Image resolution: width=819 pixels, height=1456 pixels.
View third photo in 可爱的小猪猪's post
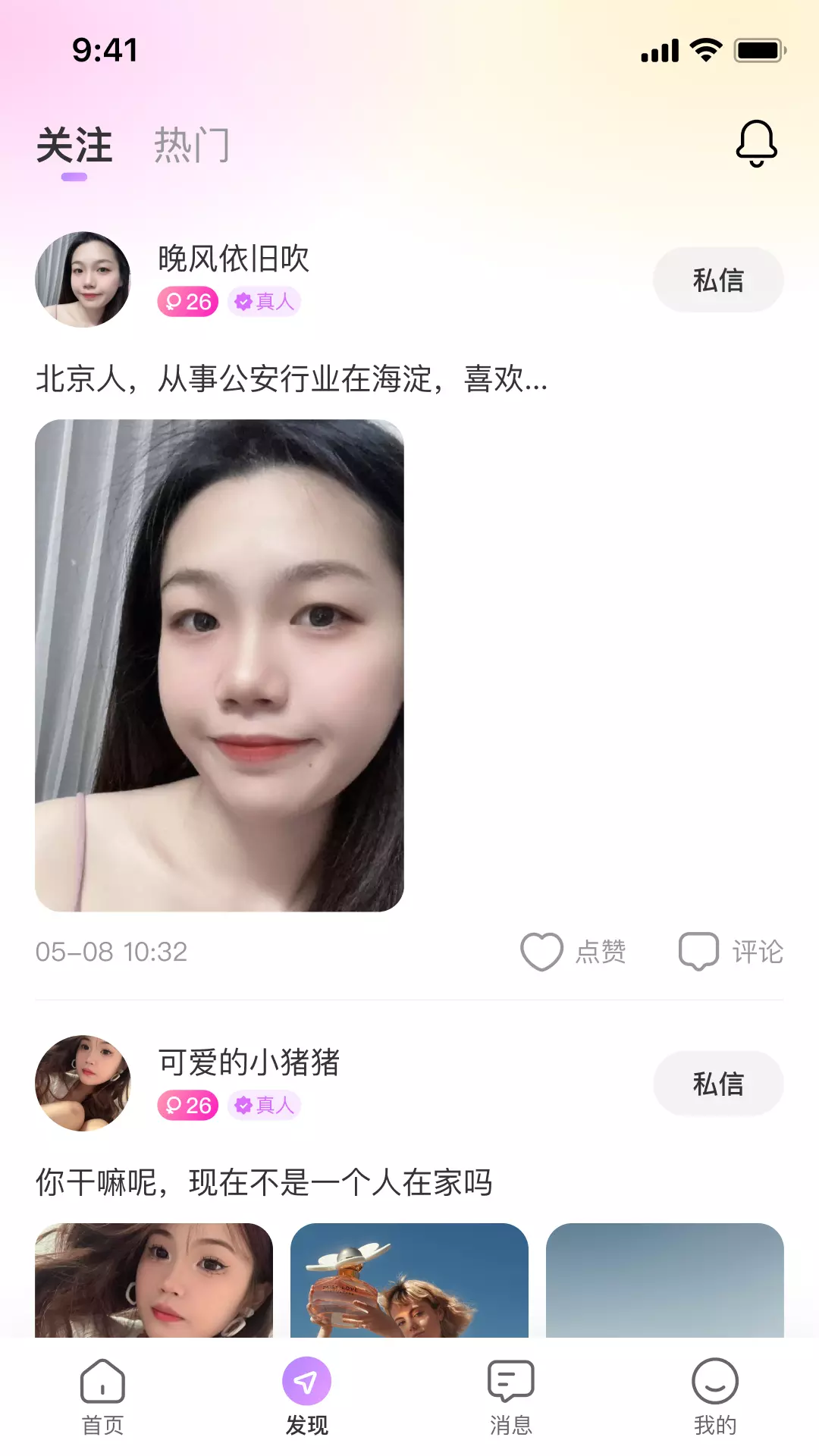665,1280
